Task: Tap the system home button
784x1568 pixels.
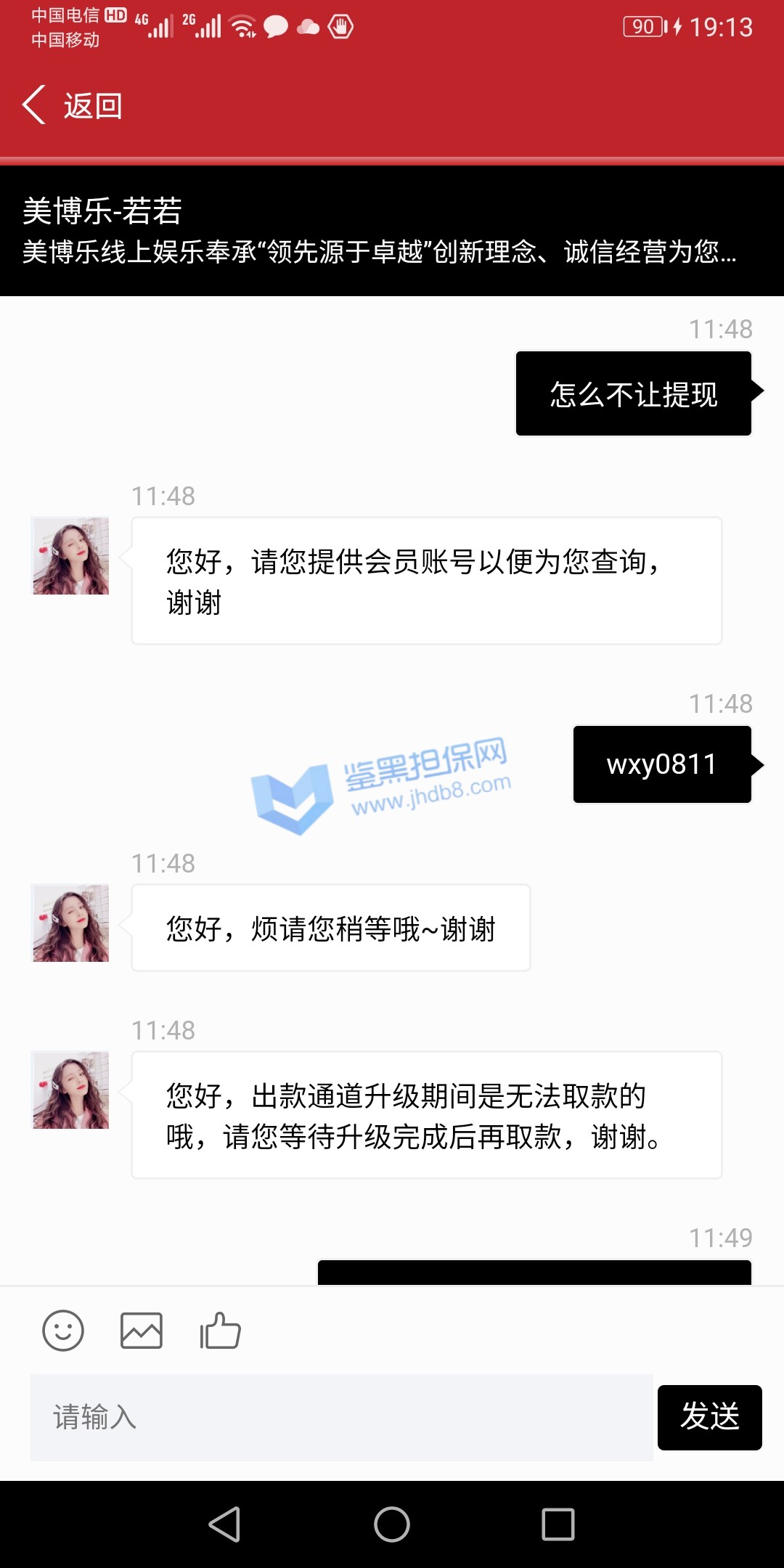Action: tap(392, 1524)
